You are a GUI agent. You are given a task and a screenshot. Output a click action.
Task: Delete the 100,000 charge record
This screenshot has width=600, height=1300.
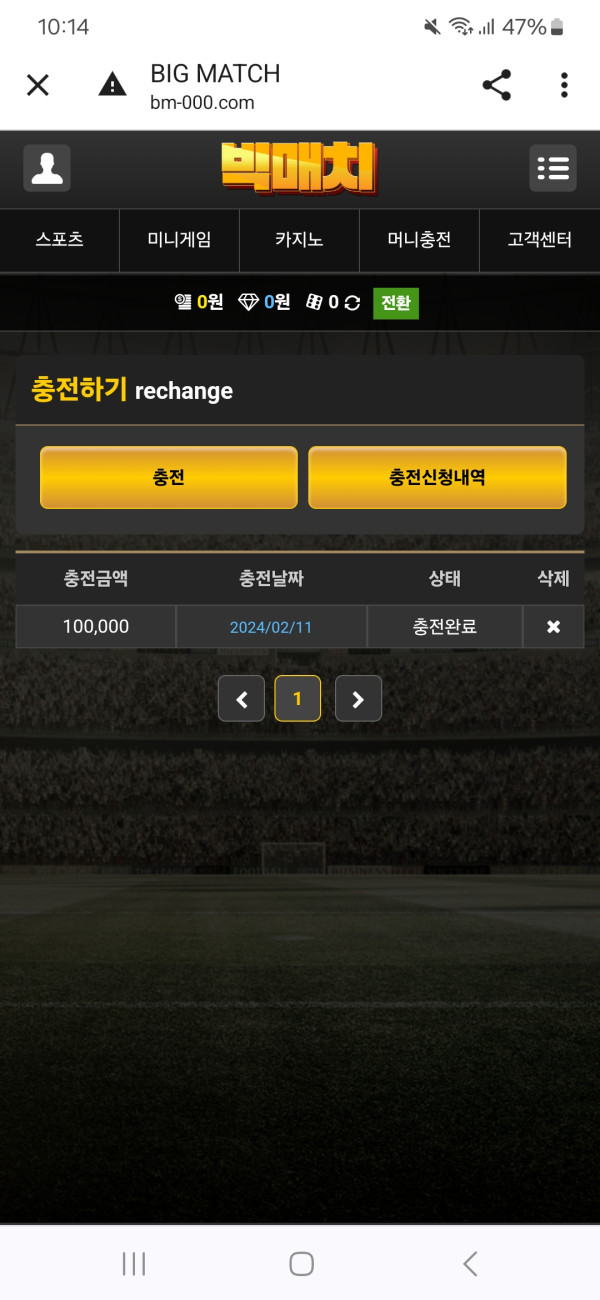point(553,627)
